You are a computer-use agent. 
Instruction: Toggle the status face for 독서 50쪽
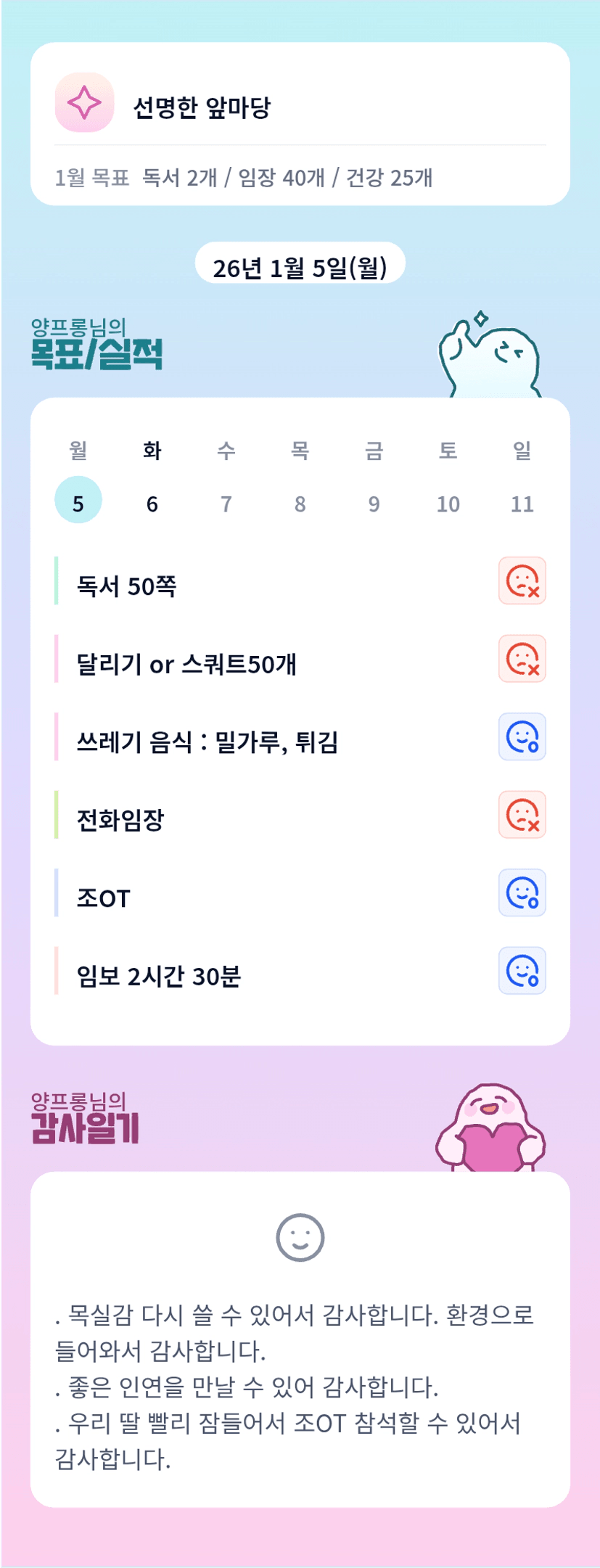(x=522, y=580)
